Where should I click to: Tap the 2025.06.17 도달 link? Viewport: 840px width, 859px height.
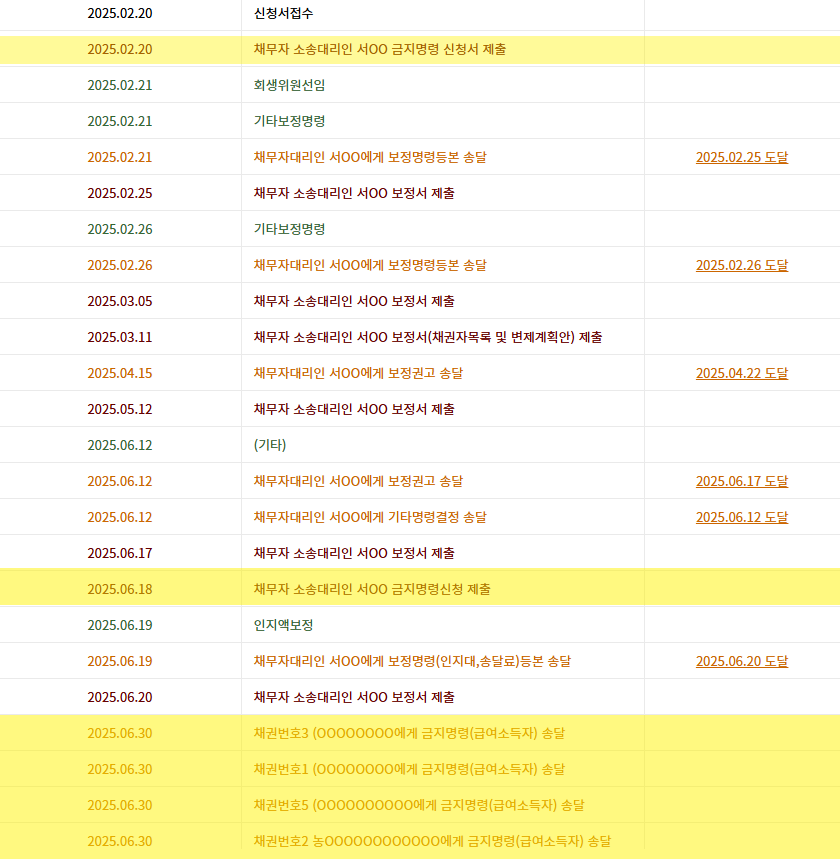(x=741, y=481)
